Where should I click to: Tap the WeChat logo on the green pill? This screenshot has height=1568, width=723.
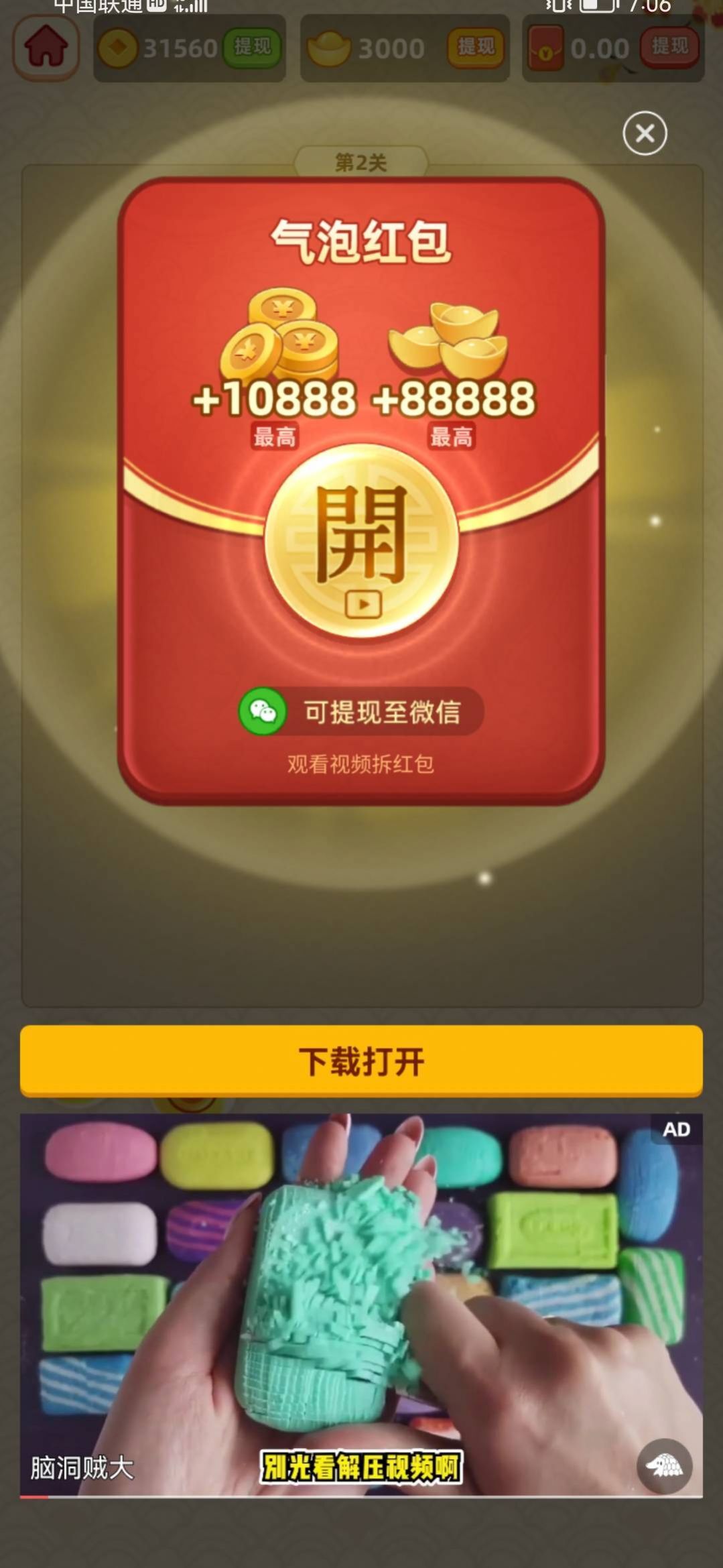(x=263, y=713)
